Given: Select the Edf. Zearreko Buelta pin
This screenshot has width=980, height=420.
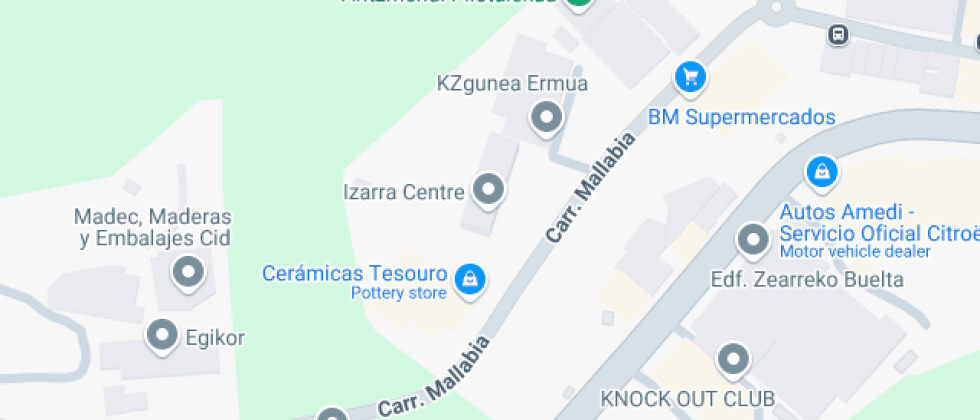Looking at the screenshot, I should [x=751, y=240].
